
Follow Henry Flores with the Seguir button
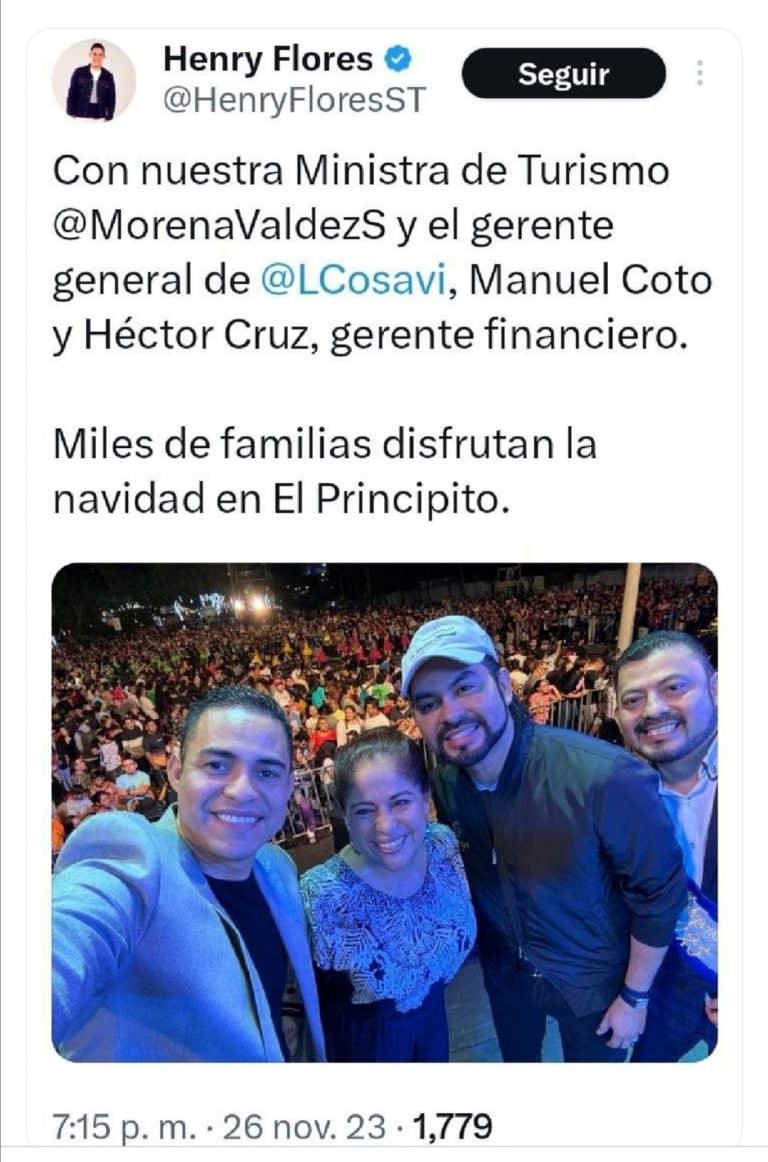pyautogui.click(x=563, y=74)
